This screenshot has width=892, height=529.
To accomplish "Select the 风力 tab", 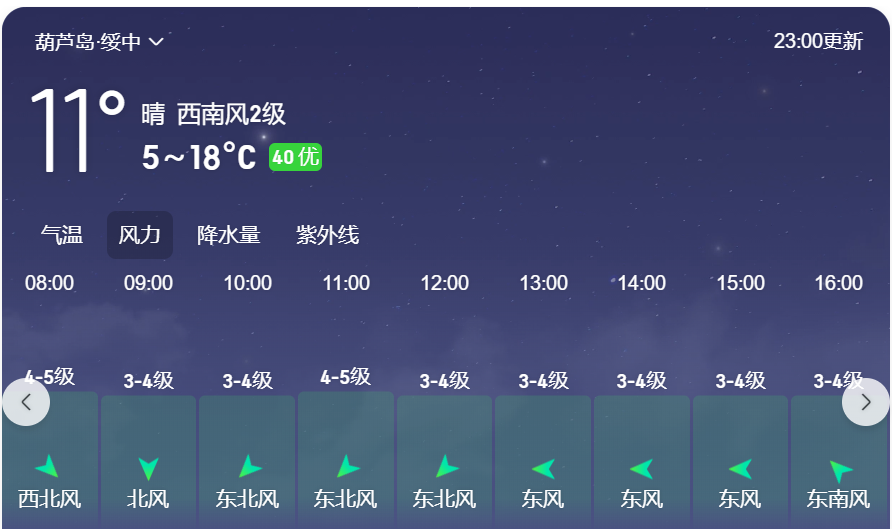I will (140, 235).
